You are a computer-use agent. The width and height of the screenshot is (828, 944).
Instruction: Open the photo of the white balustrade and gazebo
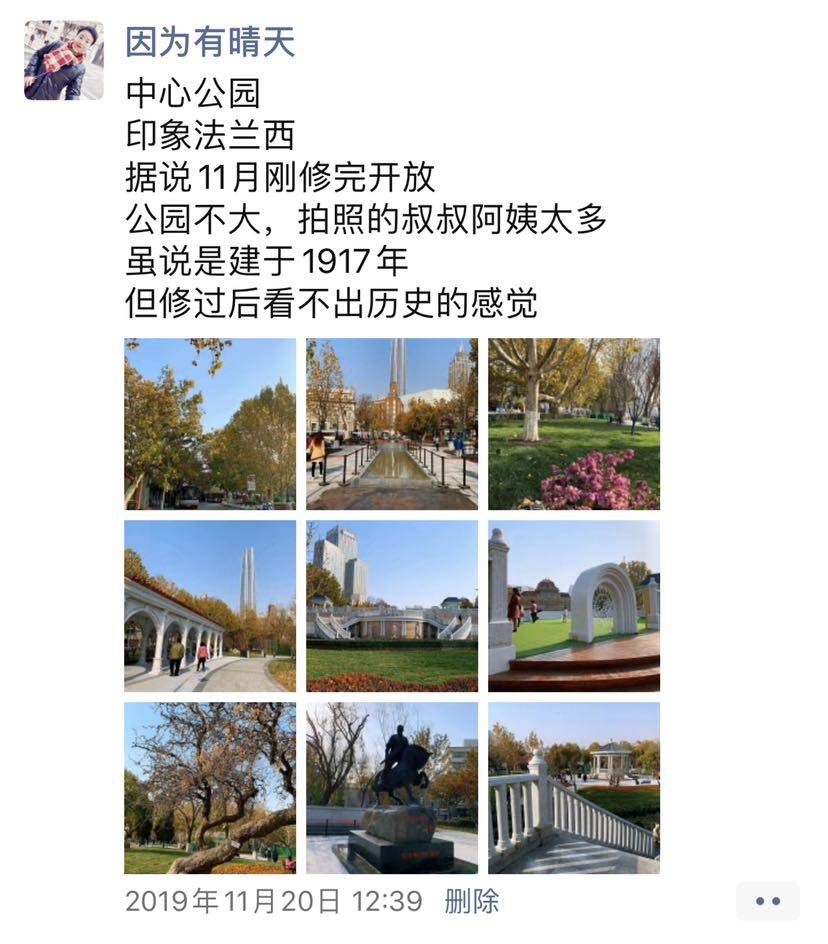pyautogui.click(x=574, y=788)
